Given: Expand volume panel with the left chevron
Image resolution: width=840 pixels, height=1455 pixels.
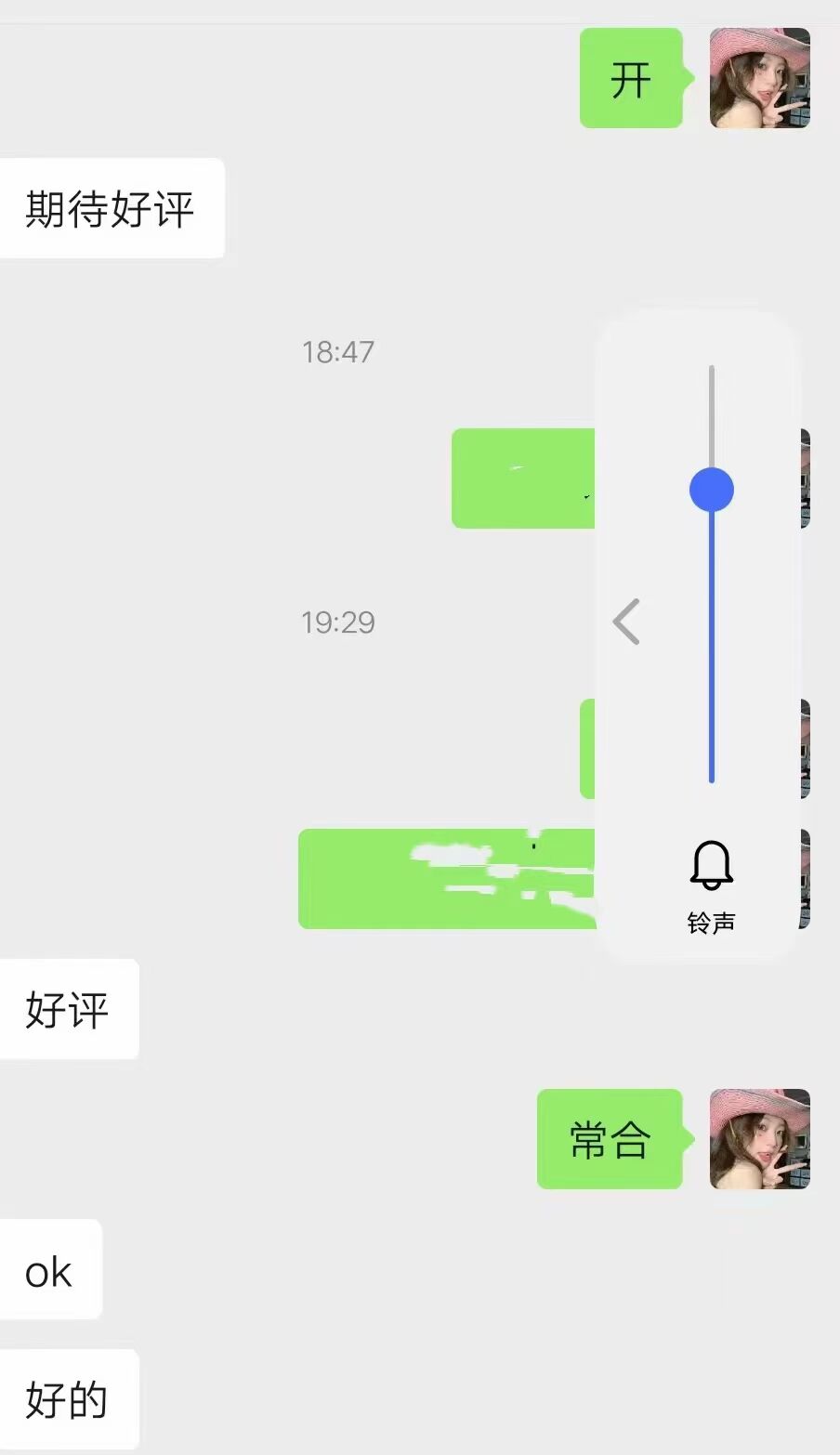Looking at the screenshot, I should coord(627,622).
